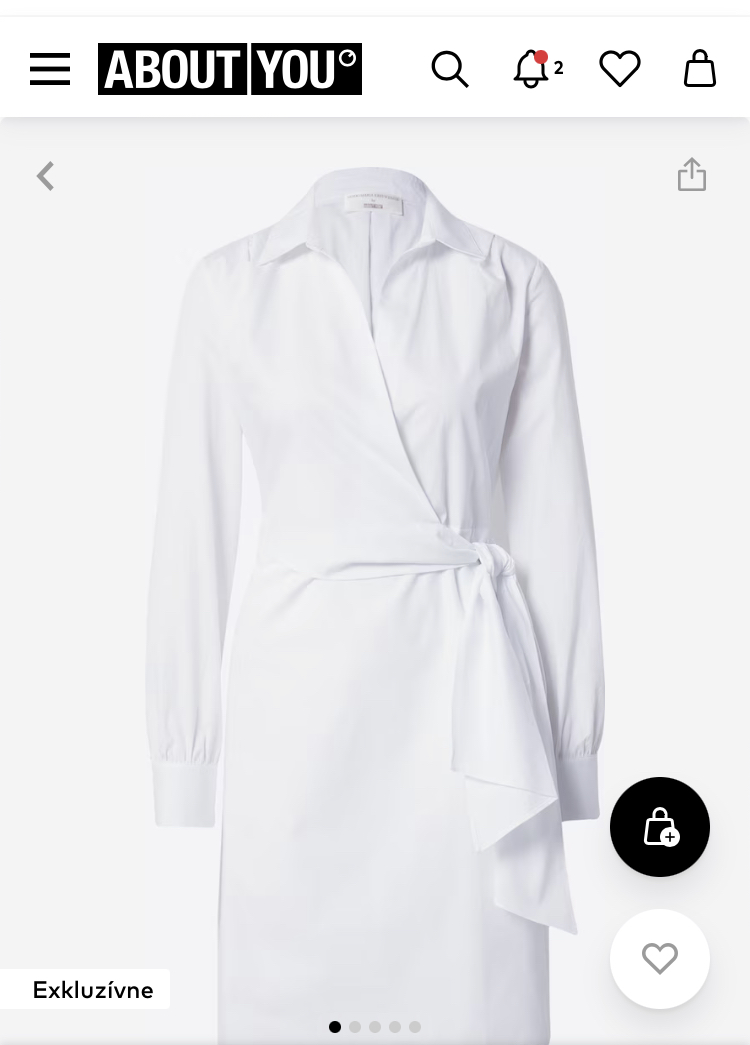View the wishlist from the header
The height and width of the screenshot is (1045, 750).
coord(620,69)
